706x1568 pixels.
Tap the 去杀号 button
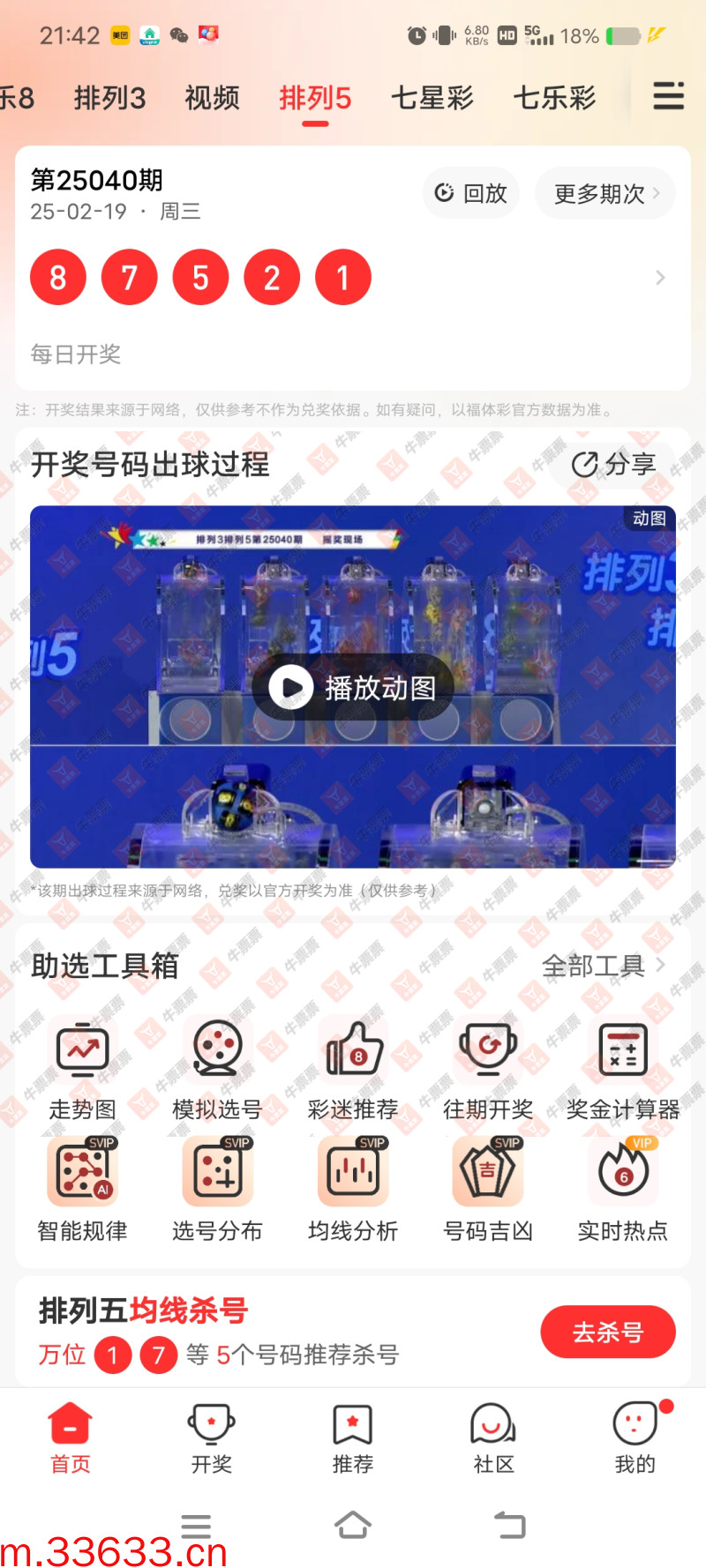point(607,1332)
